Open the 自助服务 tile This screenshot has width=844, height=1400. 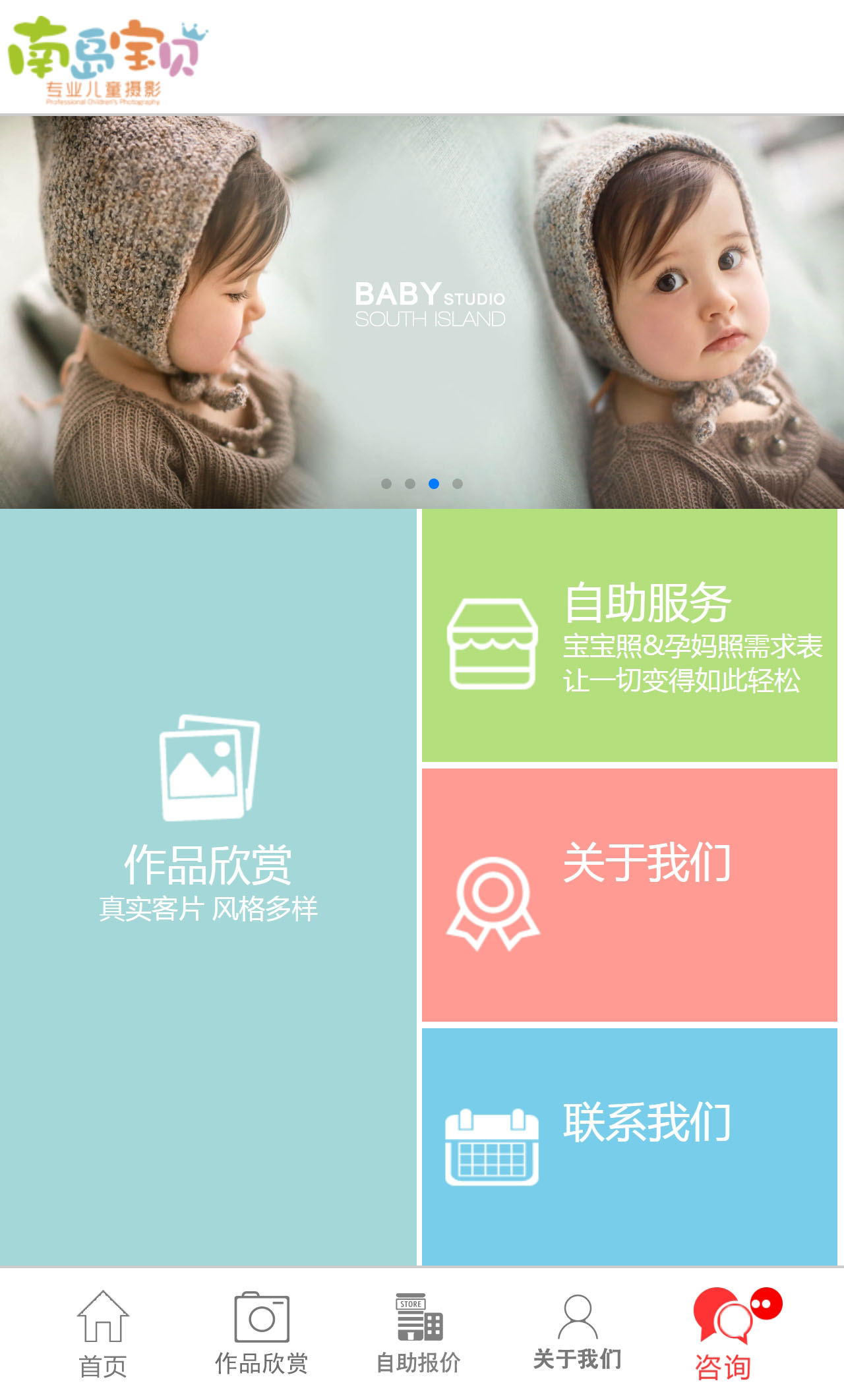(629, 635)
